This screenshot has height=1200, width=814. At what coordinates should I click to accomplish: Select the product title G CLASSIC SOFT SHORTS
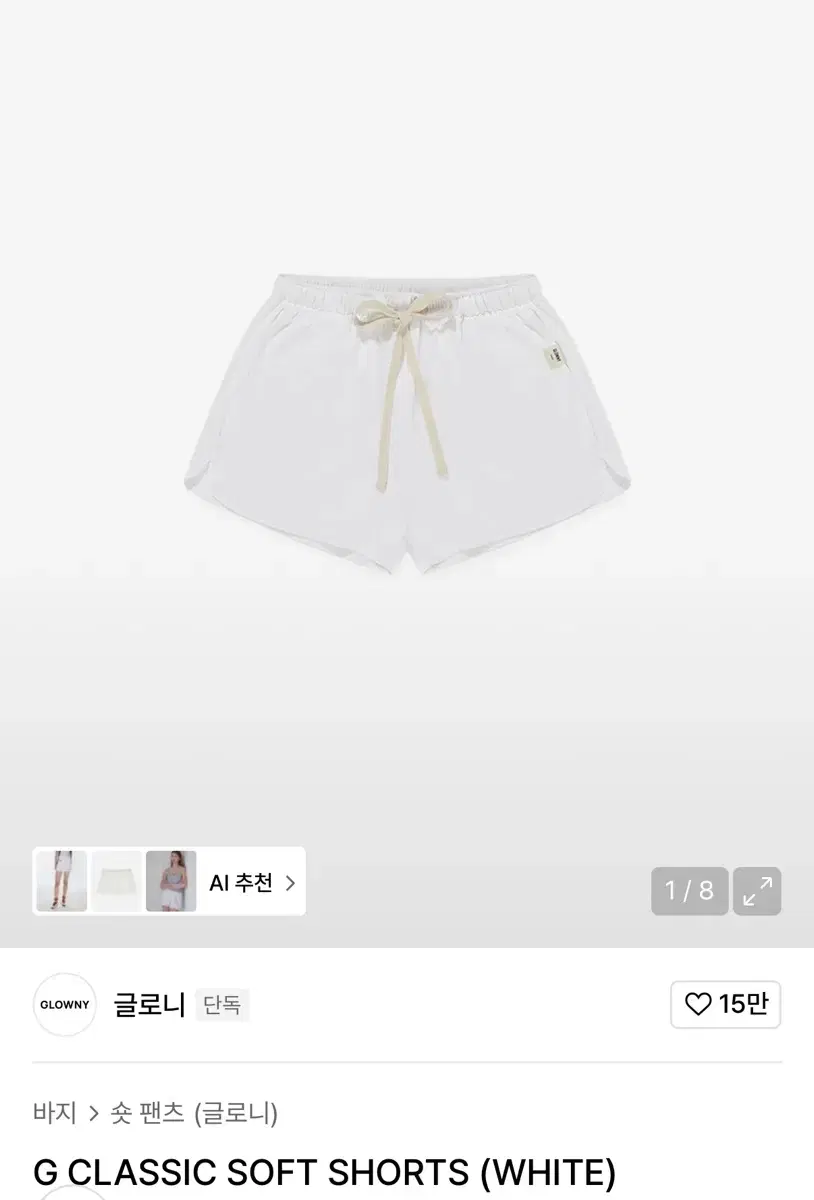tap(322, 1170)
